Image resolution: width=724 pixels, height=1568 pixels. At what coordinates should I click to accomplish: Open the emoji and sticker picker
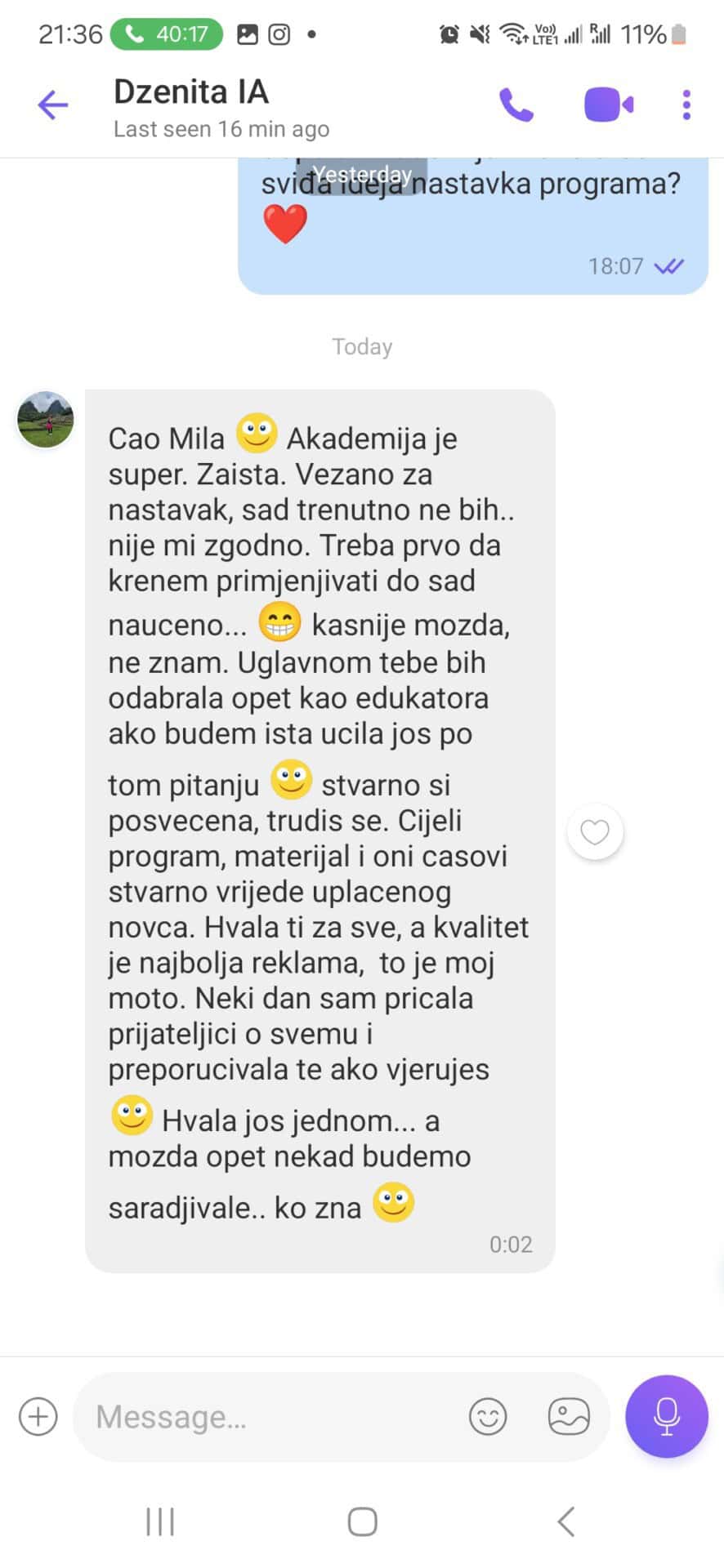point(488,1416)
